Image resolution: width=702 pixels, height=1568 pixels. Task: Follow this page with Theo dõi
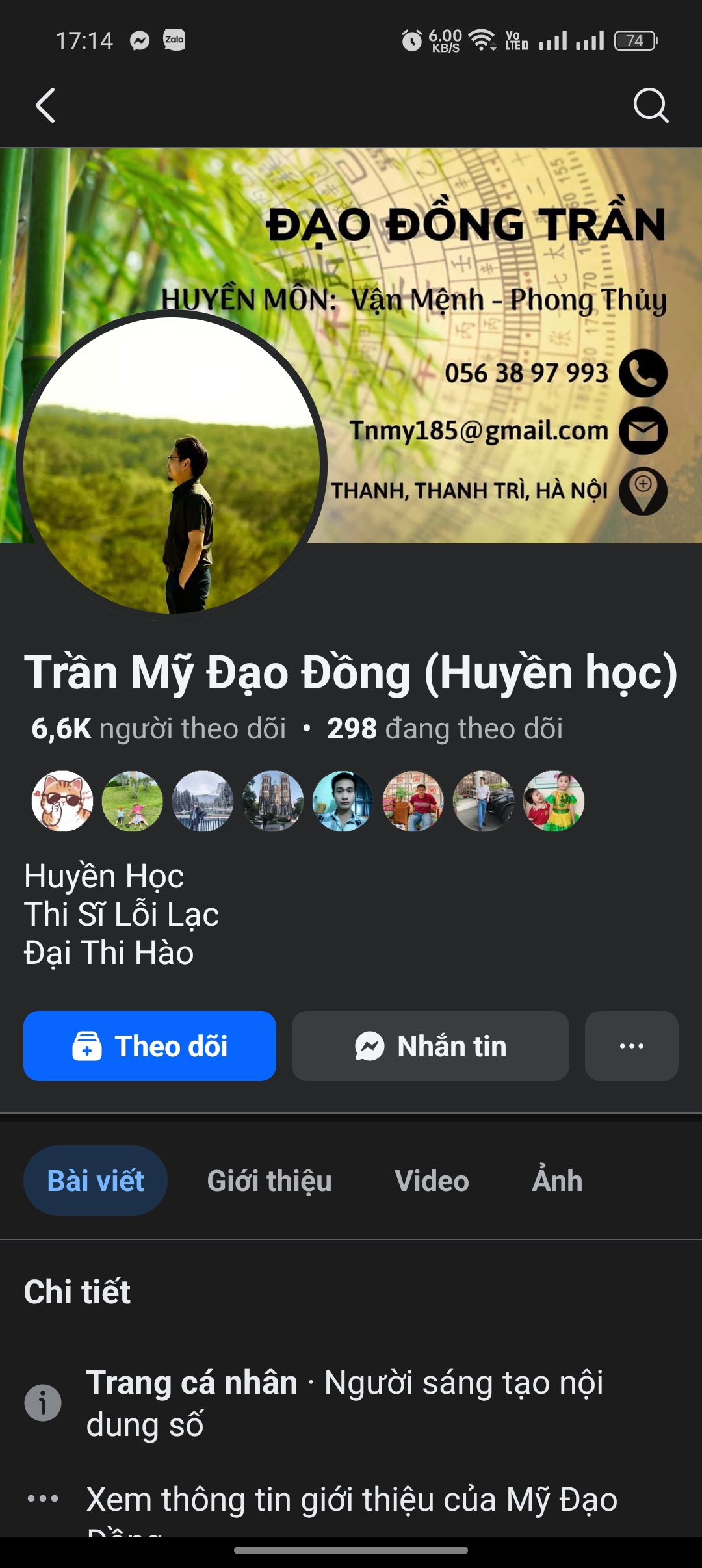(x=149, y=1046)
